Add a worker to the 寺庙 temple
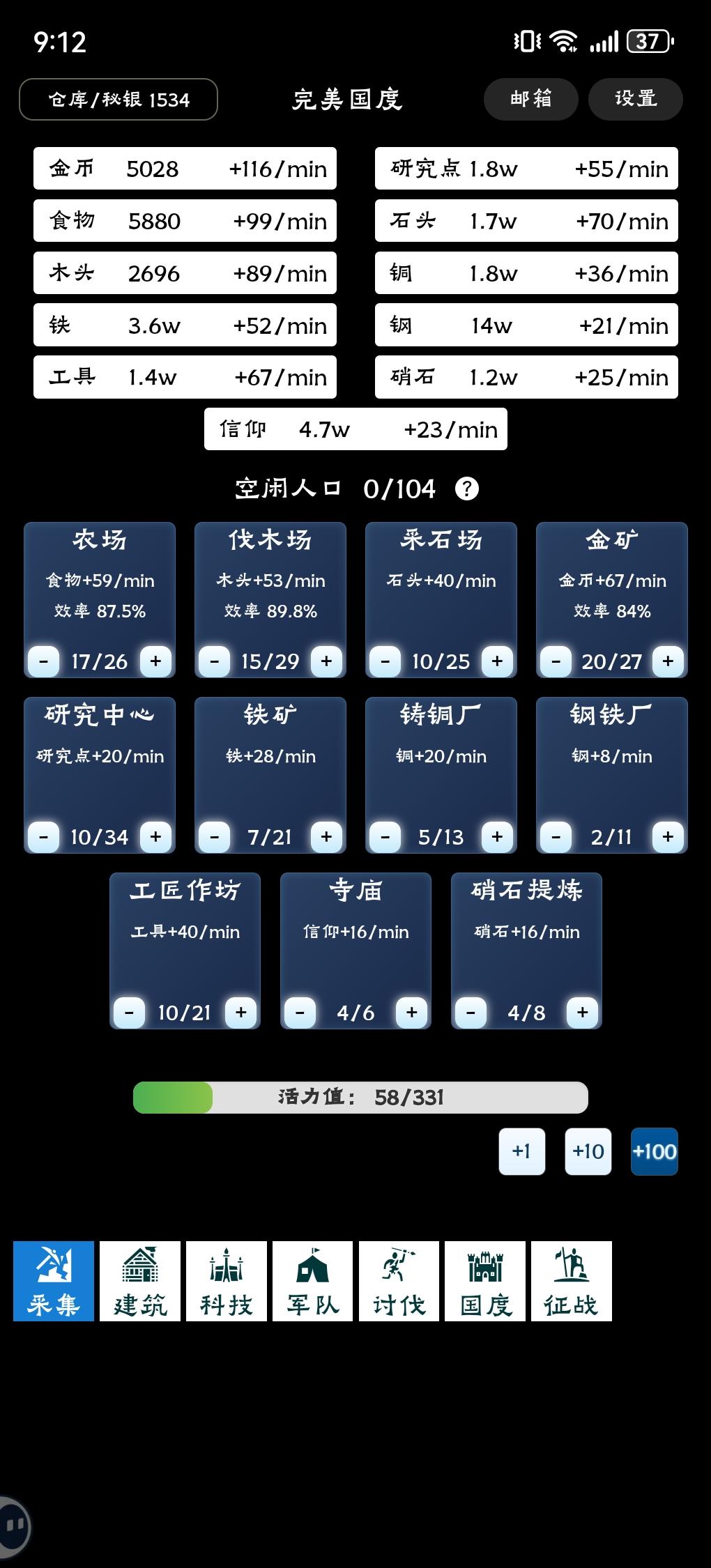The height and width of the screenshot is (1568, 711). (x=412, y=1013)
